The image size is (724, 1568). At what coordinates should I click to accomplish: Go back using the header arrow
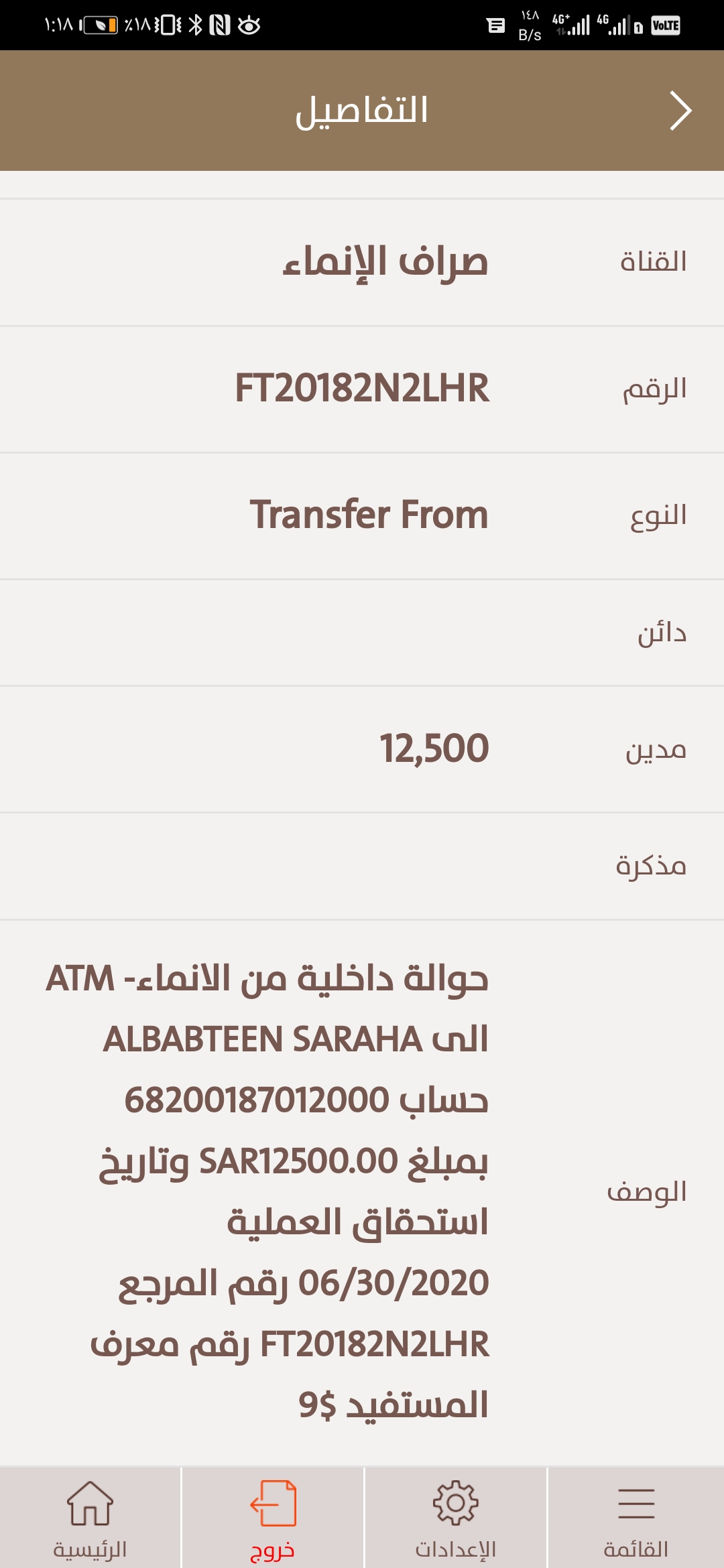point(680,111)
